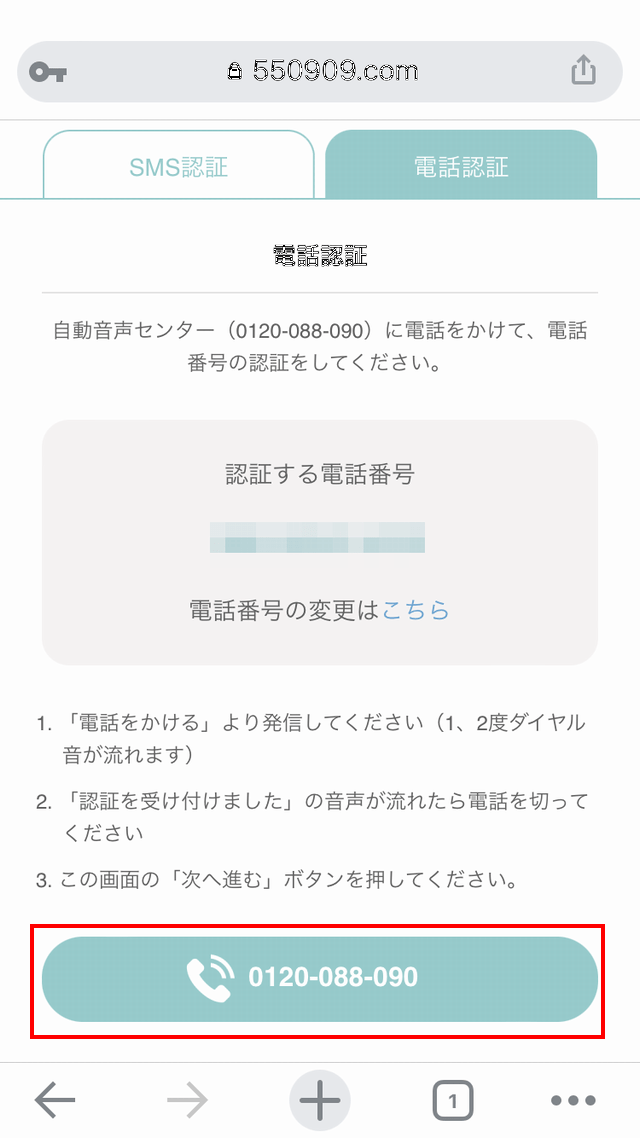The height and width of the screenshot is (1138, 640).
Task: Open saved passwords key icon
Action: [48, 71]
